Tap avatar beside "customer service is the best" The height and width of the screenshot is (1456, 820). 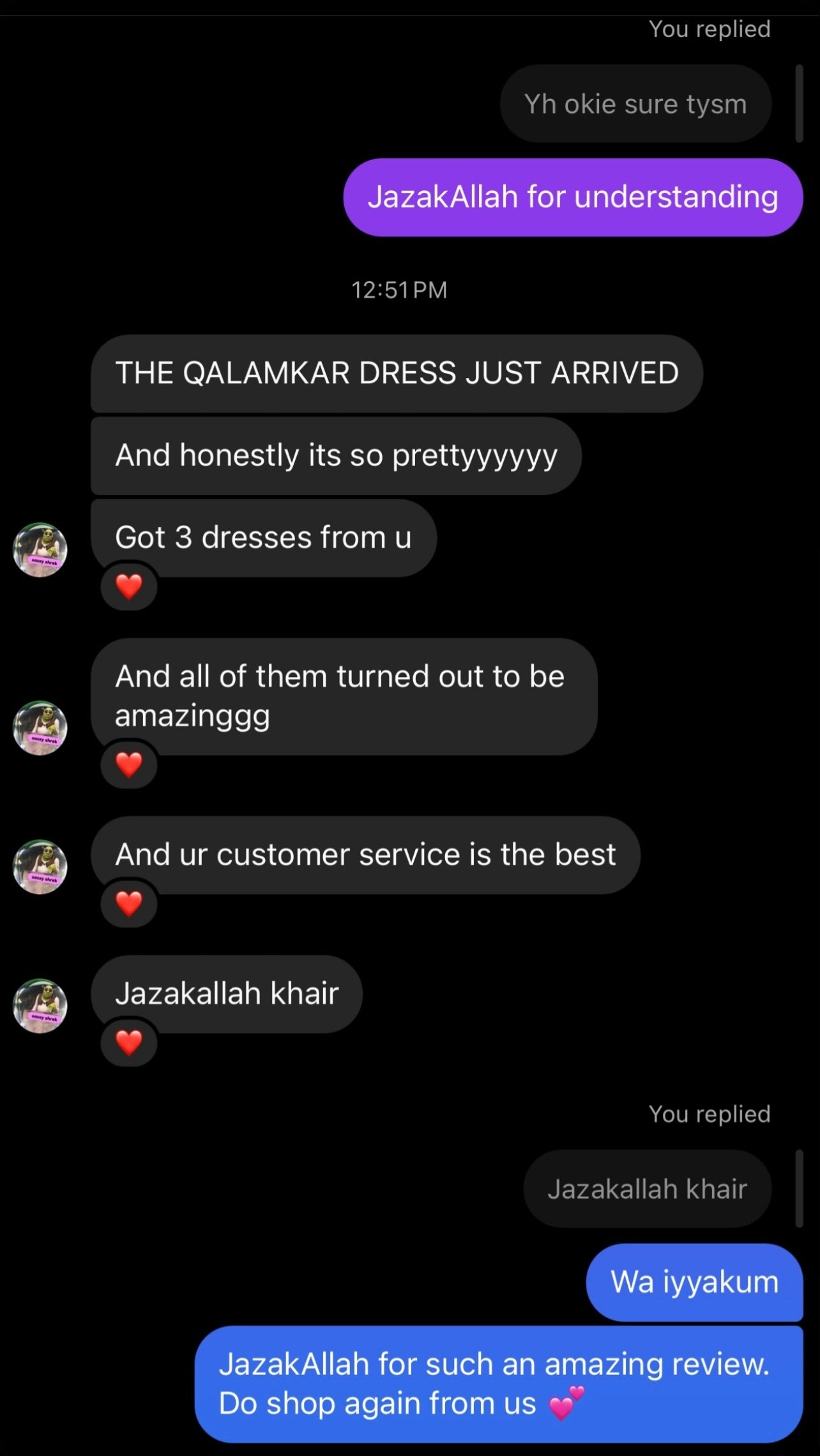coord(40,867)
